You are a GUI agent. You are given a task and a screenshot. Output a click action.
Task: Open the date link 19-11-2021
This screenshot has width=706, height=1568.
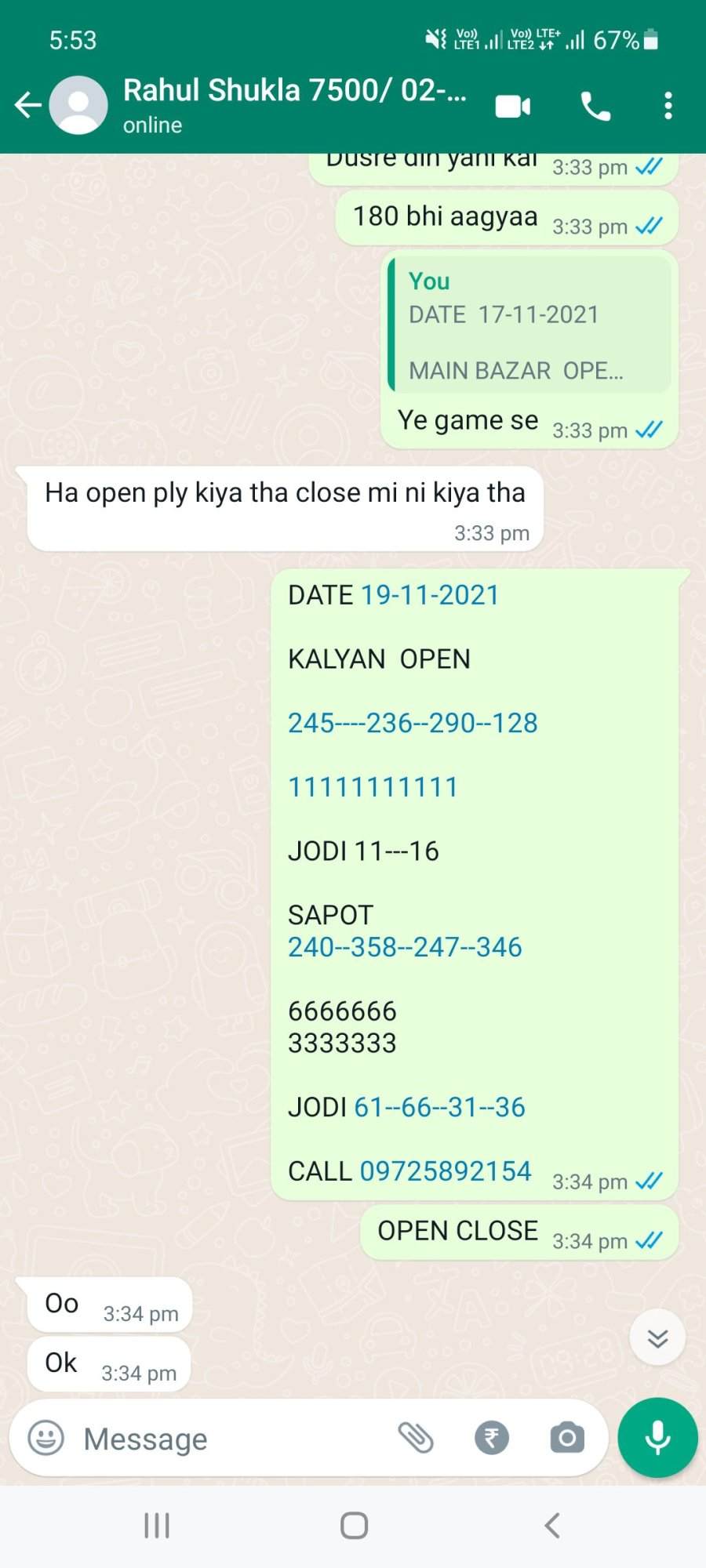(430, 595)
